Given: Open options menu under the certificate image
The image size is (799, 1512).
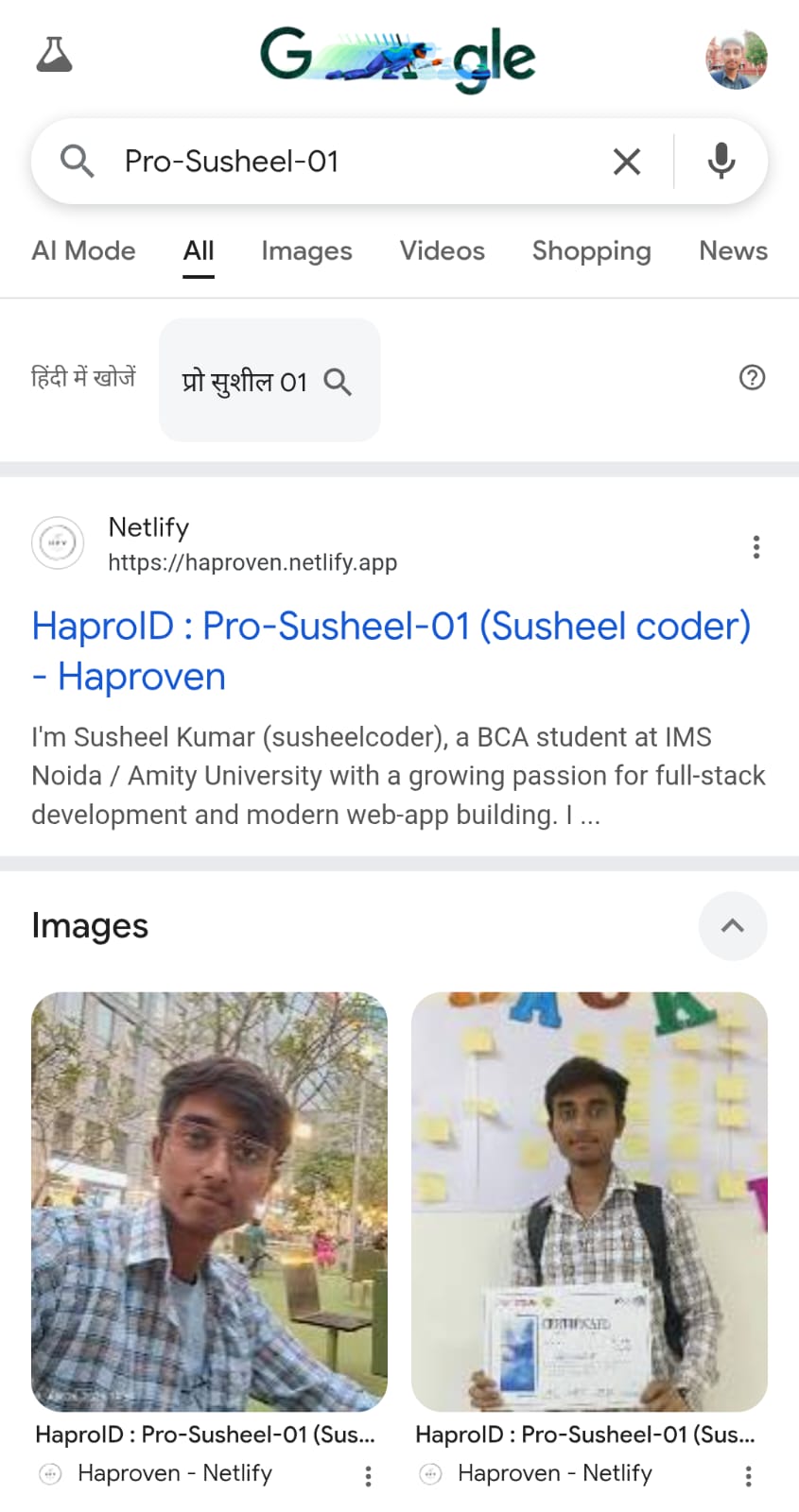Looking at the screenshot, I should point(748,1476).
